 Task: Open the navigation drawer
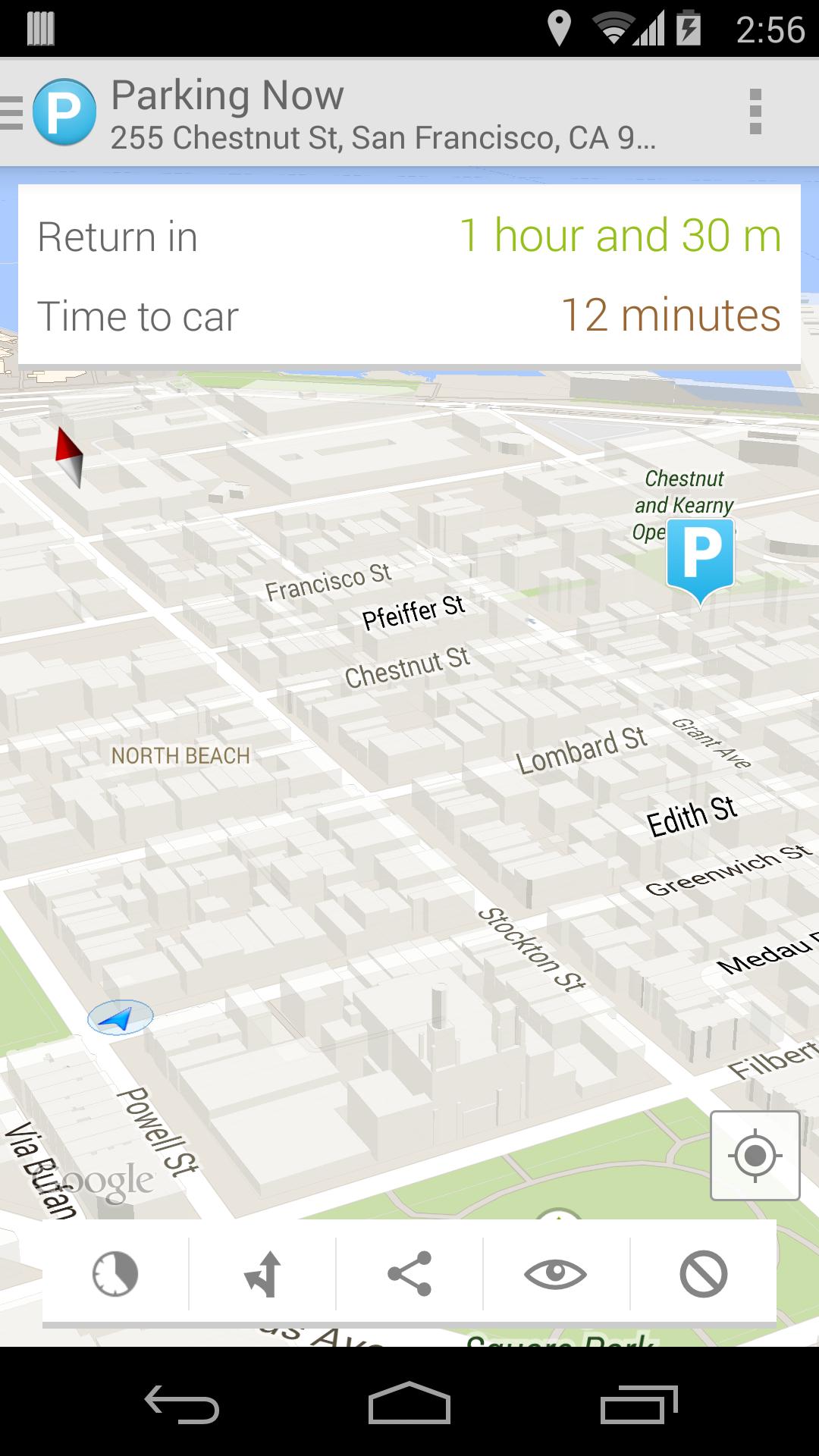pos(11,111)
